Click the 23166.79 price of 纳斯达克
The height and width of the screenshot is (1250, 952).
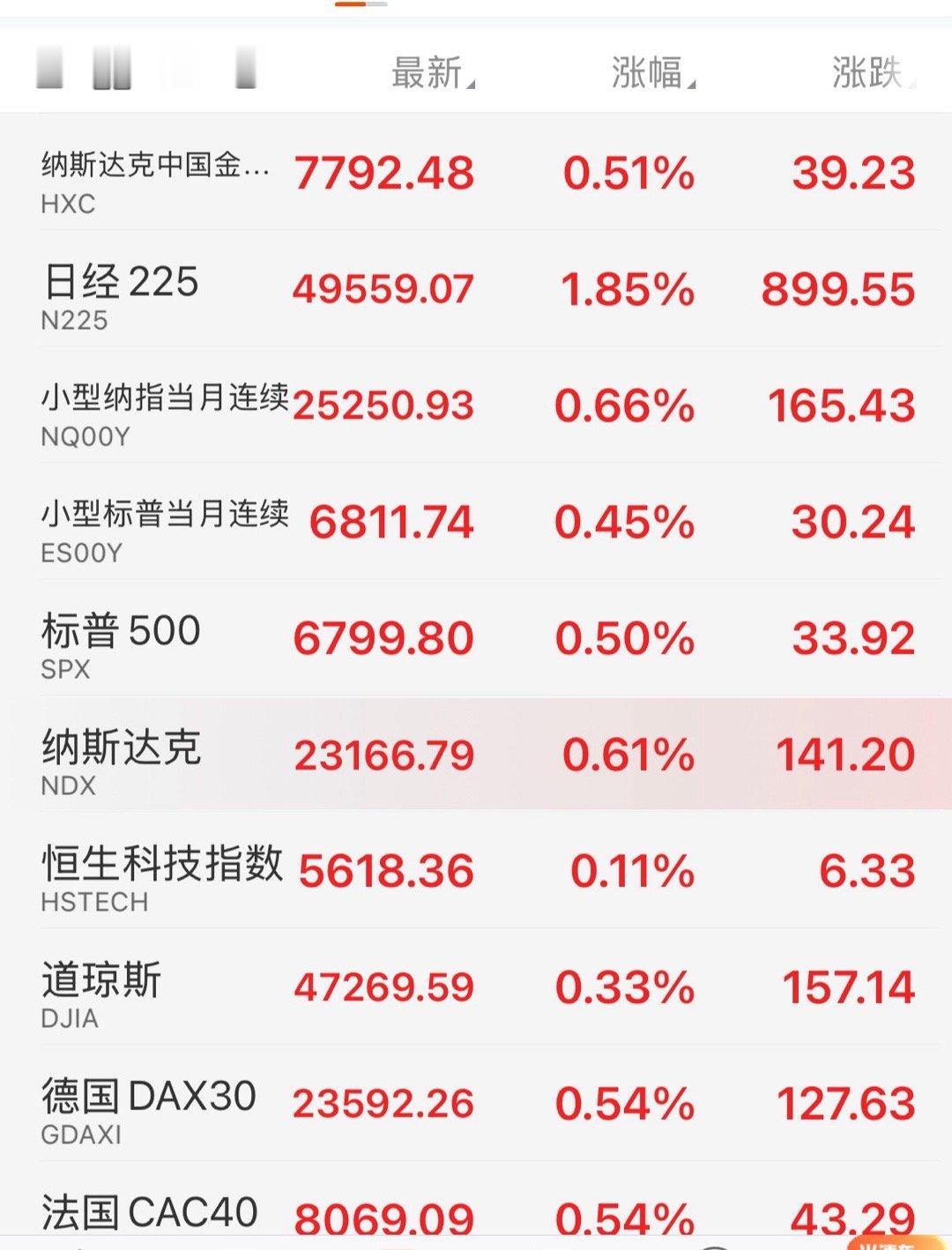[x=383, y=756]
